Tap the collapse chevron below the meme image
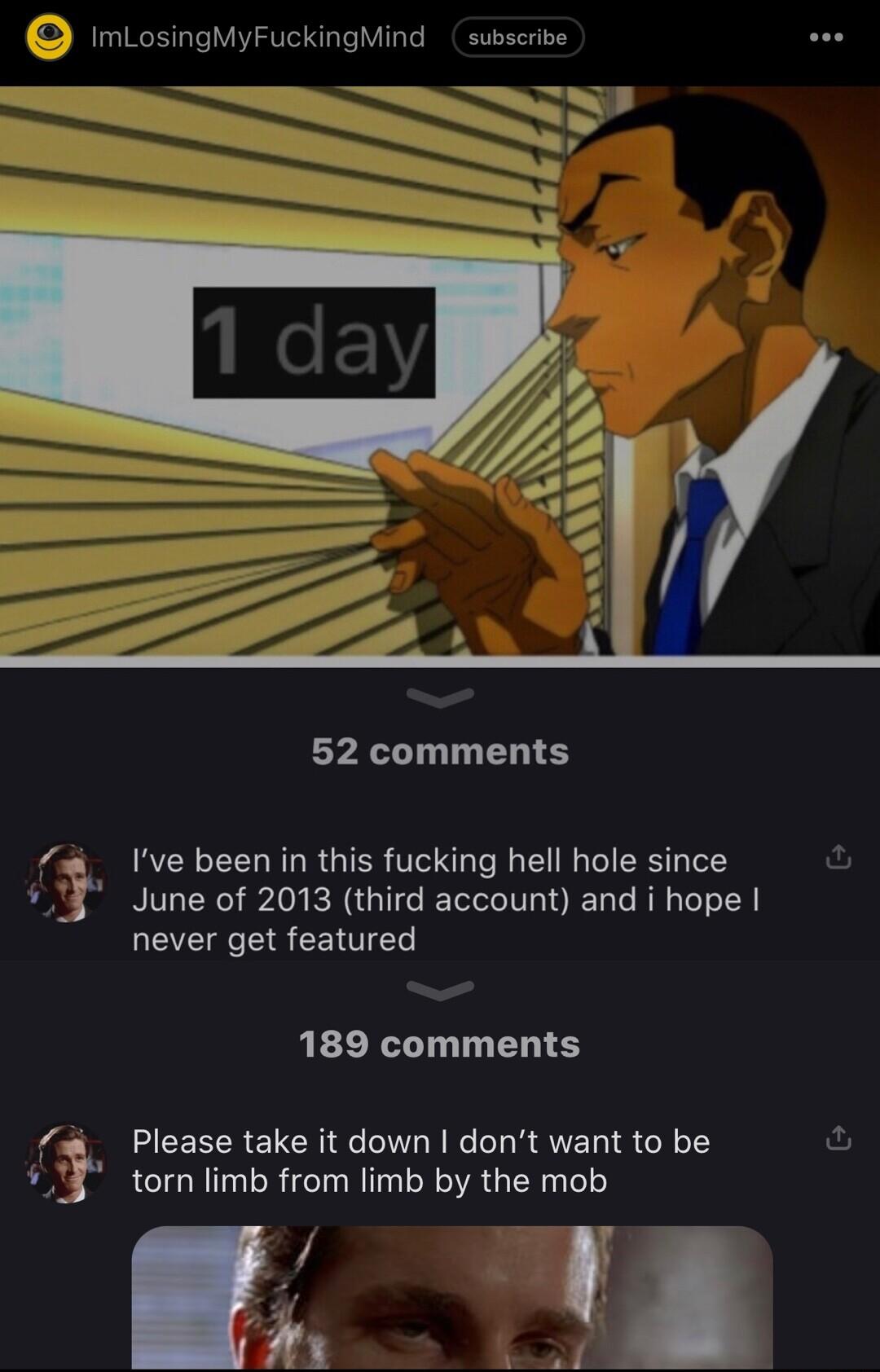 pos(440,697)
